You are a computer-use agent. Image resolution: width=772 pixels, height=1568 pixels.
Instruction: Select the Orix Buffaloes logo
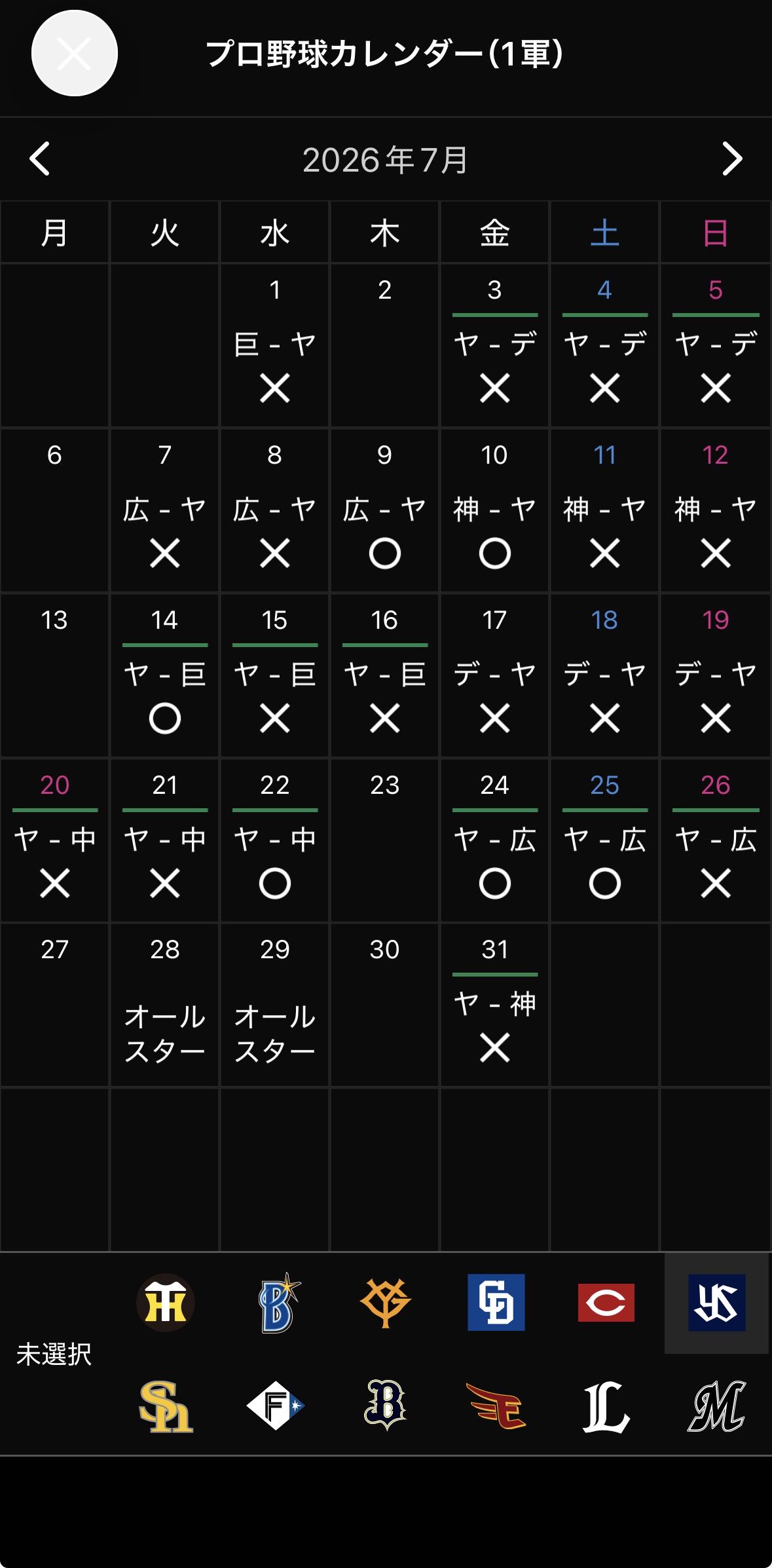[x=386, y=1406]
